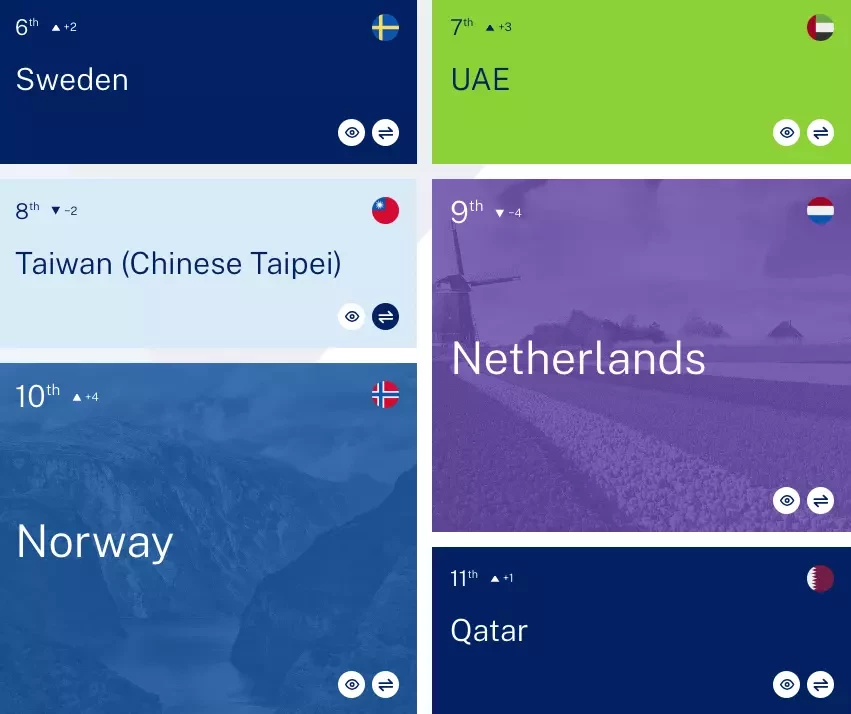Compare Sweden using the arrows icon
The image size is (851, 714).
[385, 132]
